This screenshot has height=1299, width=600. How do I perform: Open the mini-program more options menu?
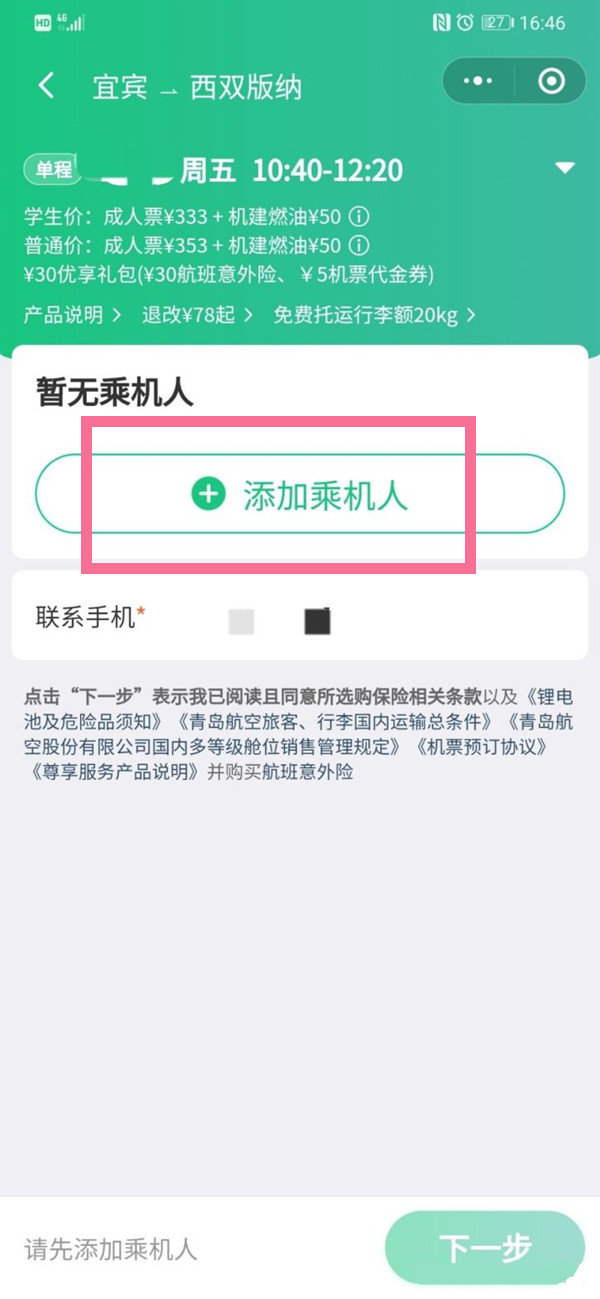coord(479,82)
